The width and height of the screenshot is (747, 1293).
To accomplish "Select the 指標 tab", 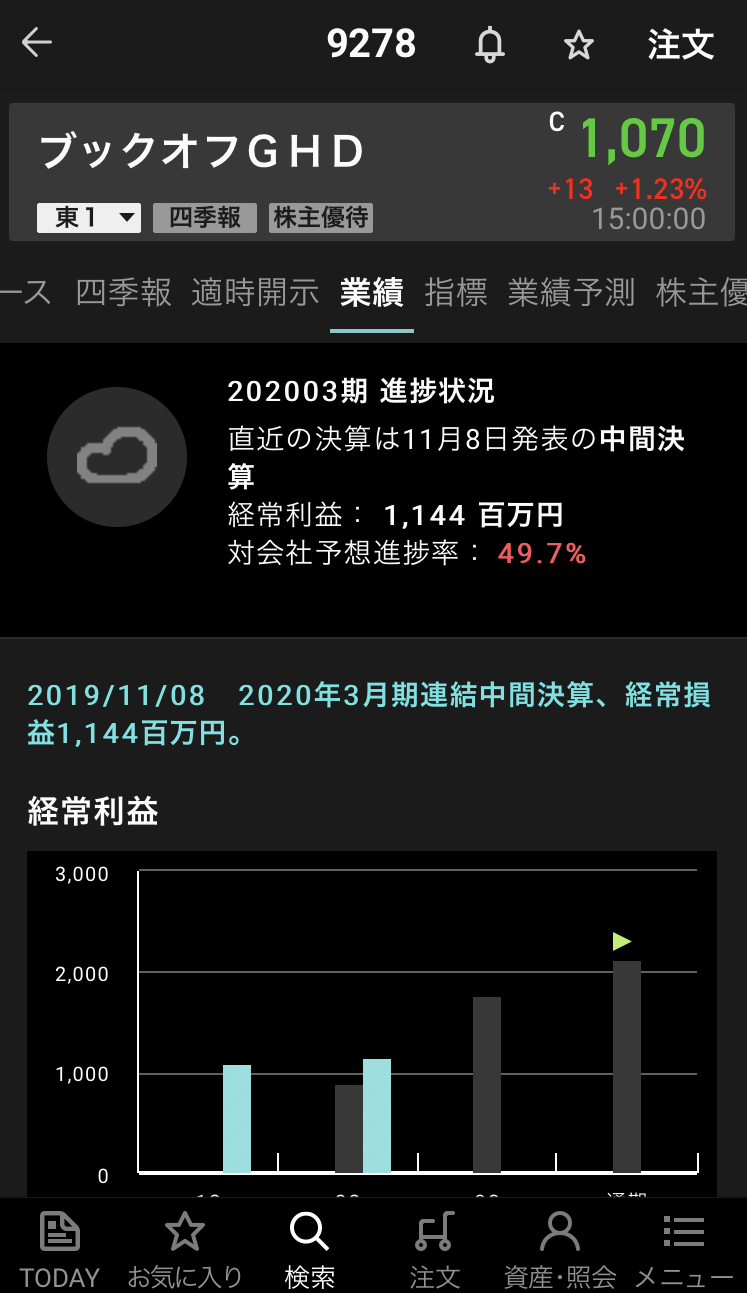I will click(456, 292).
